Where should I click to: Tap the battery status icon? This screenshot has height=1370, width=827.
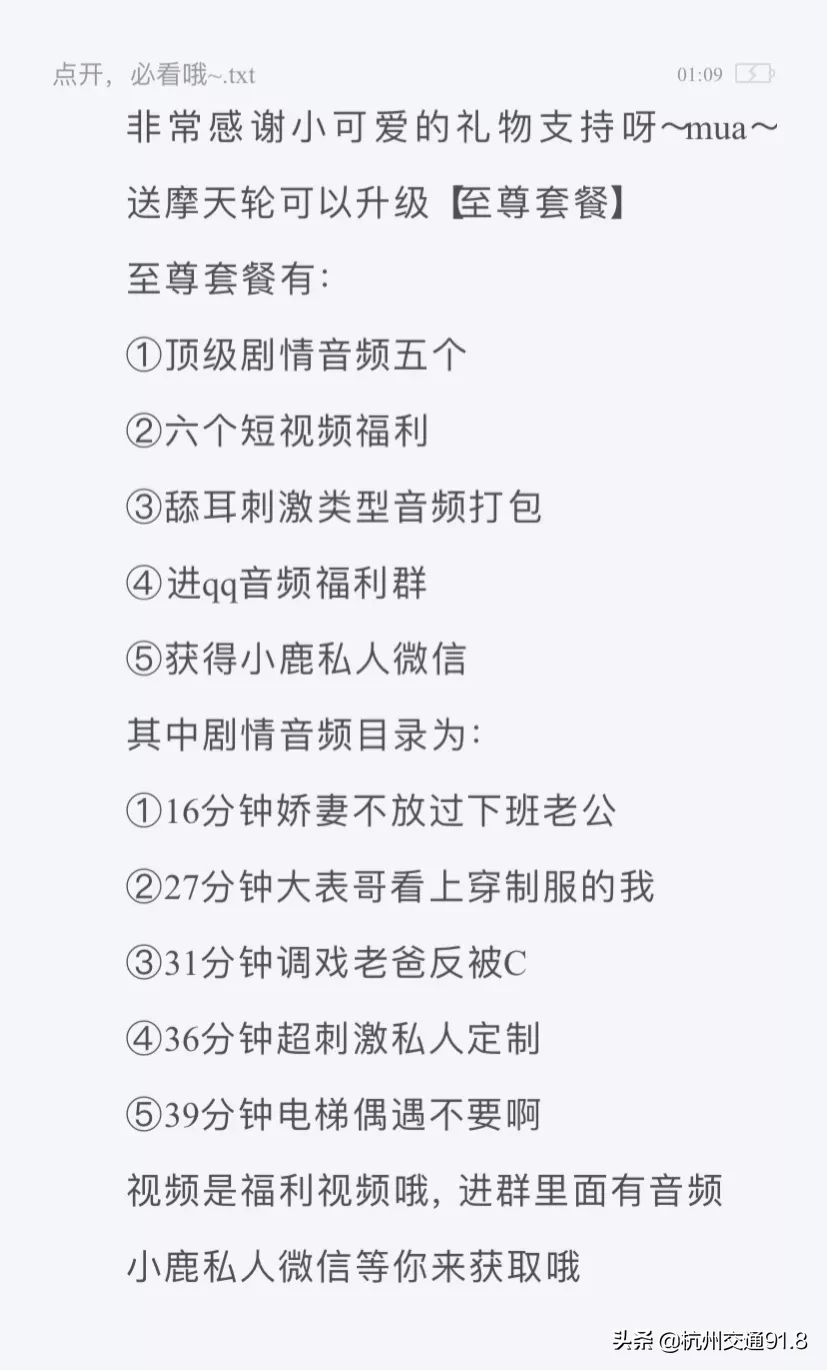pos(755,73)
